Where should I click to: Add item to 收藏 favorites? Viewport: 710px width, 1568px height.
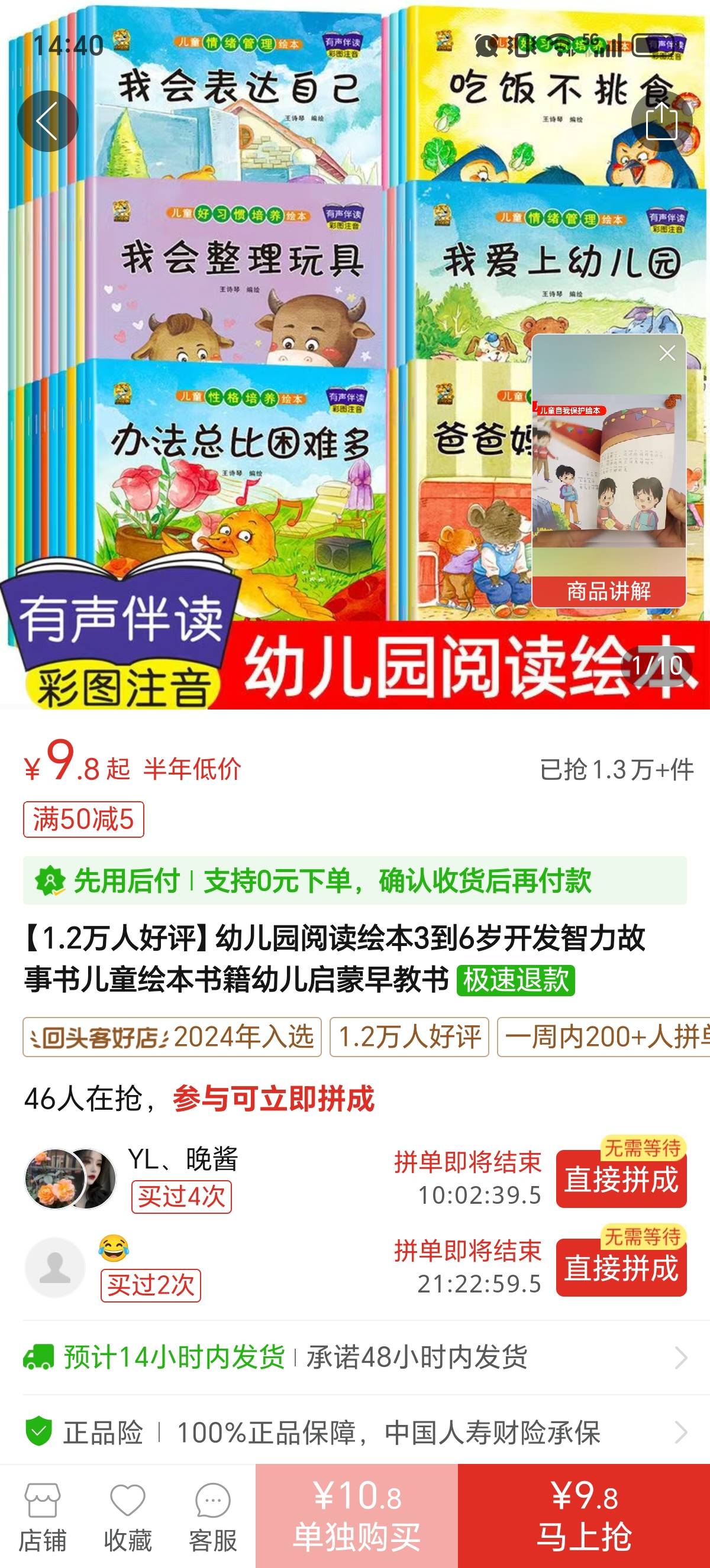click(127, 1517)
